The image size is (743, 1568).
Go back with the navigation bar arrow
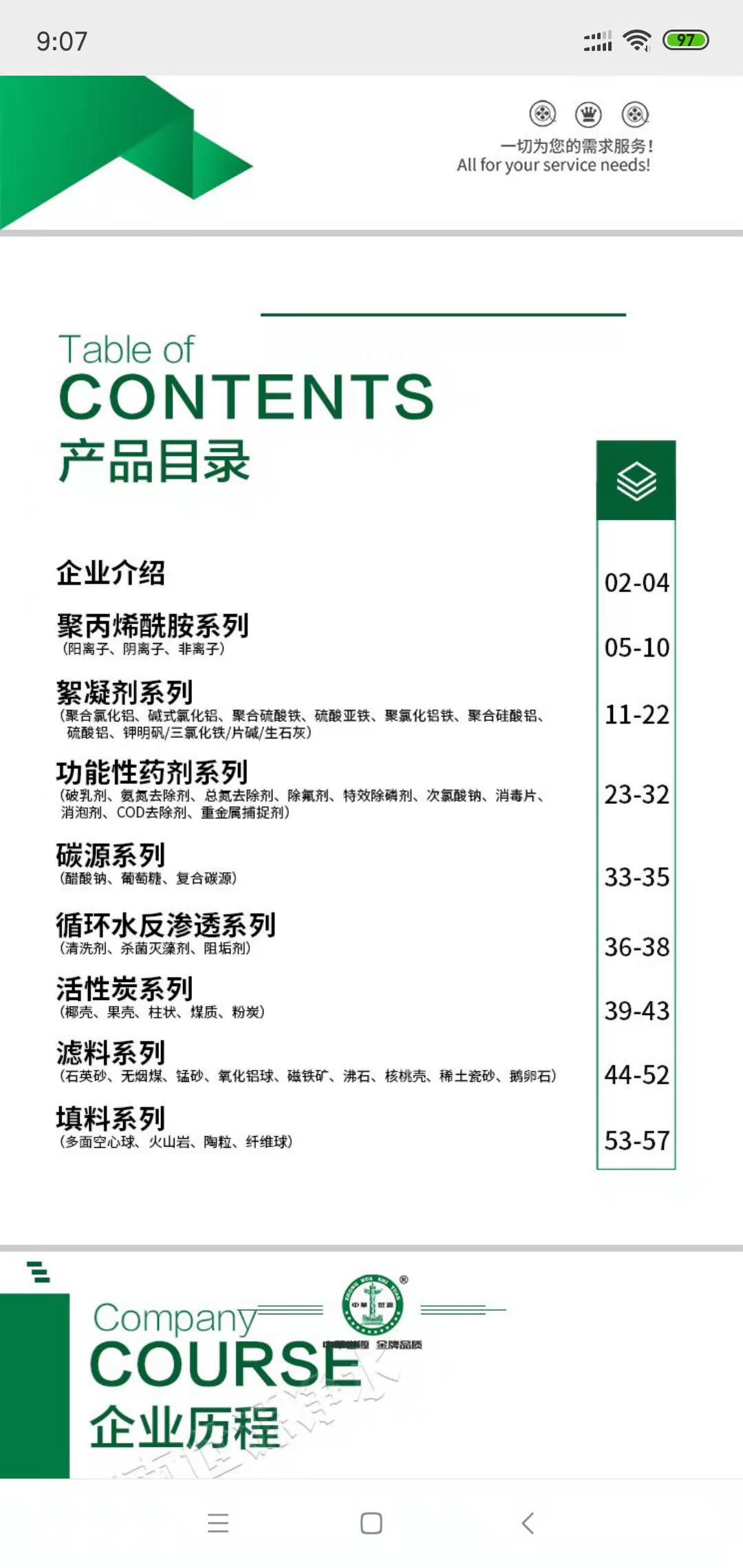(528, 1523)
